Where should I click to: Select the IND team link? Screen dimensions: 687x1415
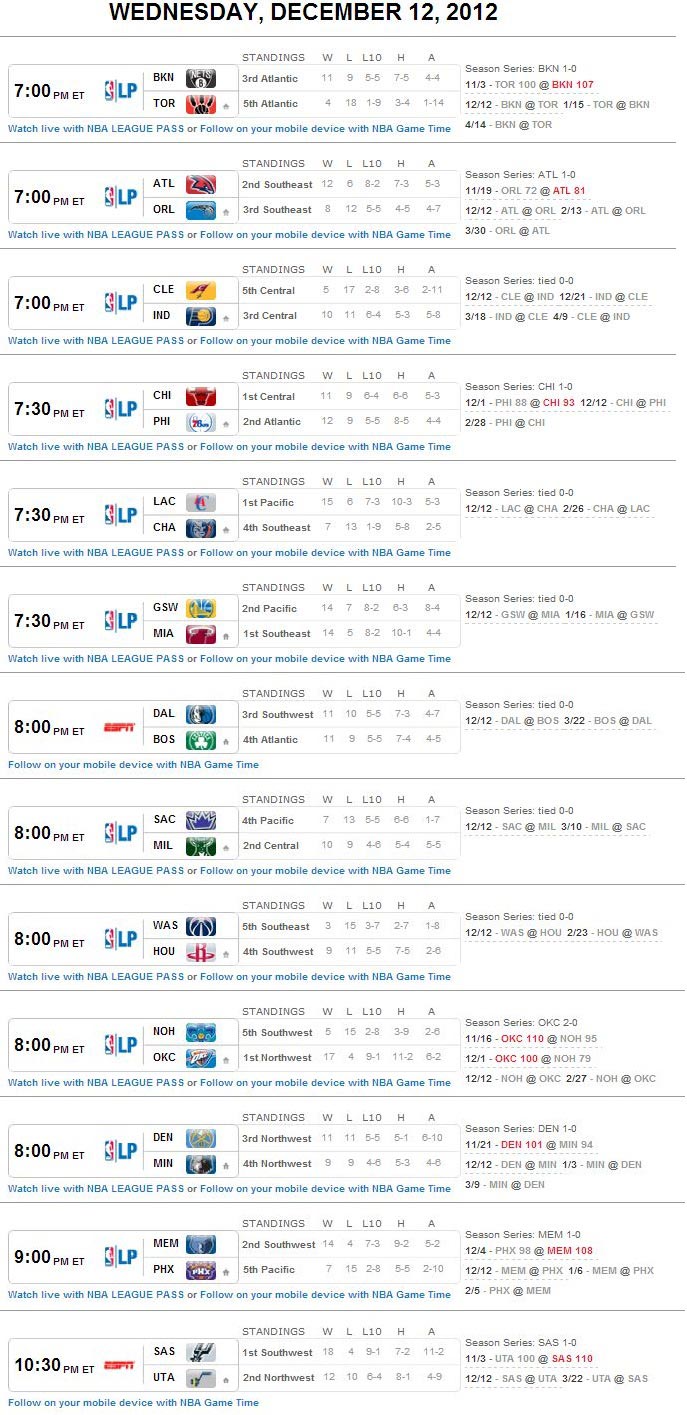[163, 315]
